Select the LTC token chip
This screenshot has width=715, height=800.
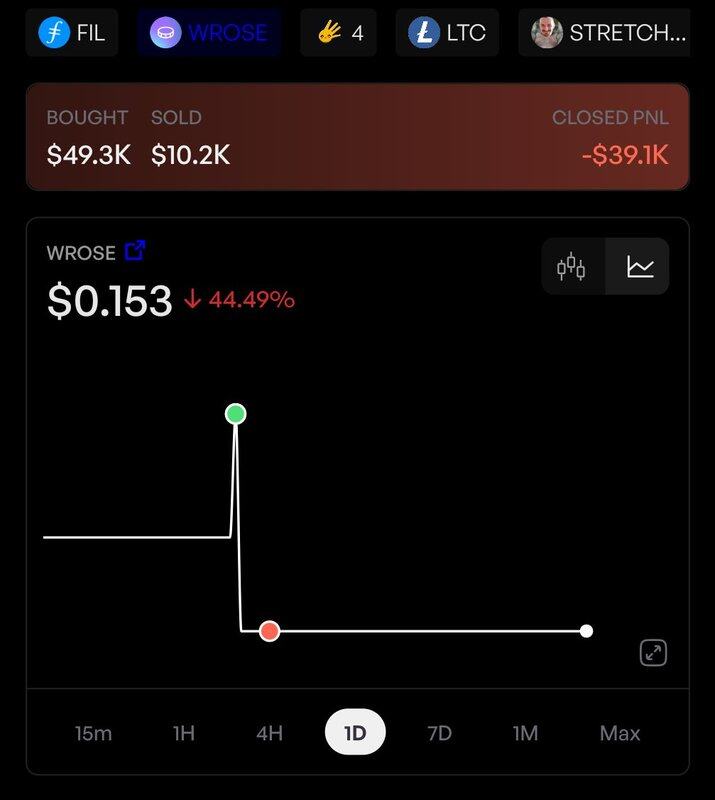(446, 33)
